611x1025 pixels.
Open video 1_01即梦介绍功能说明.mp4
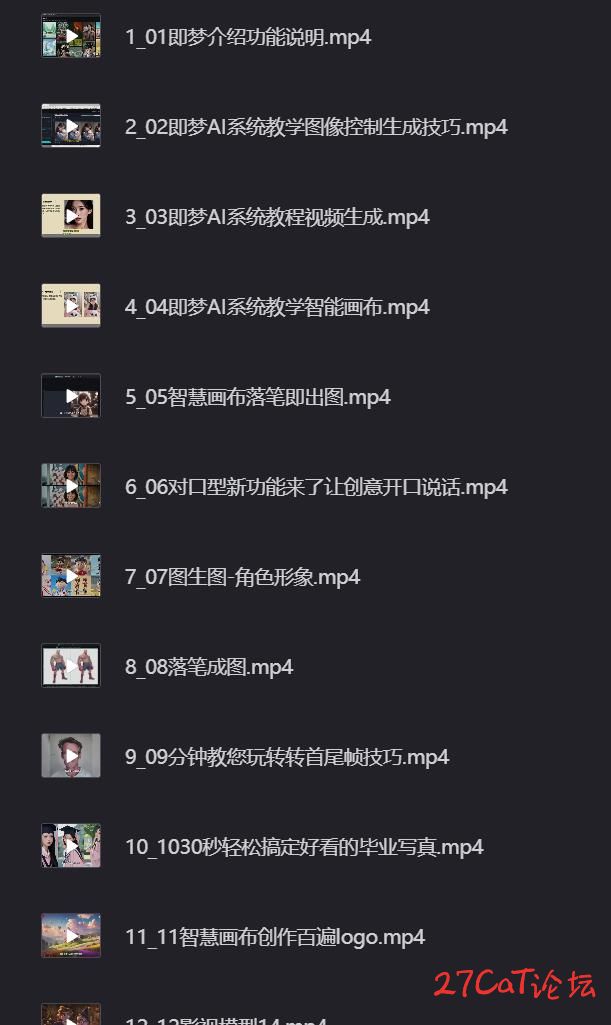click(248, 37)
